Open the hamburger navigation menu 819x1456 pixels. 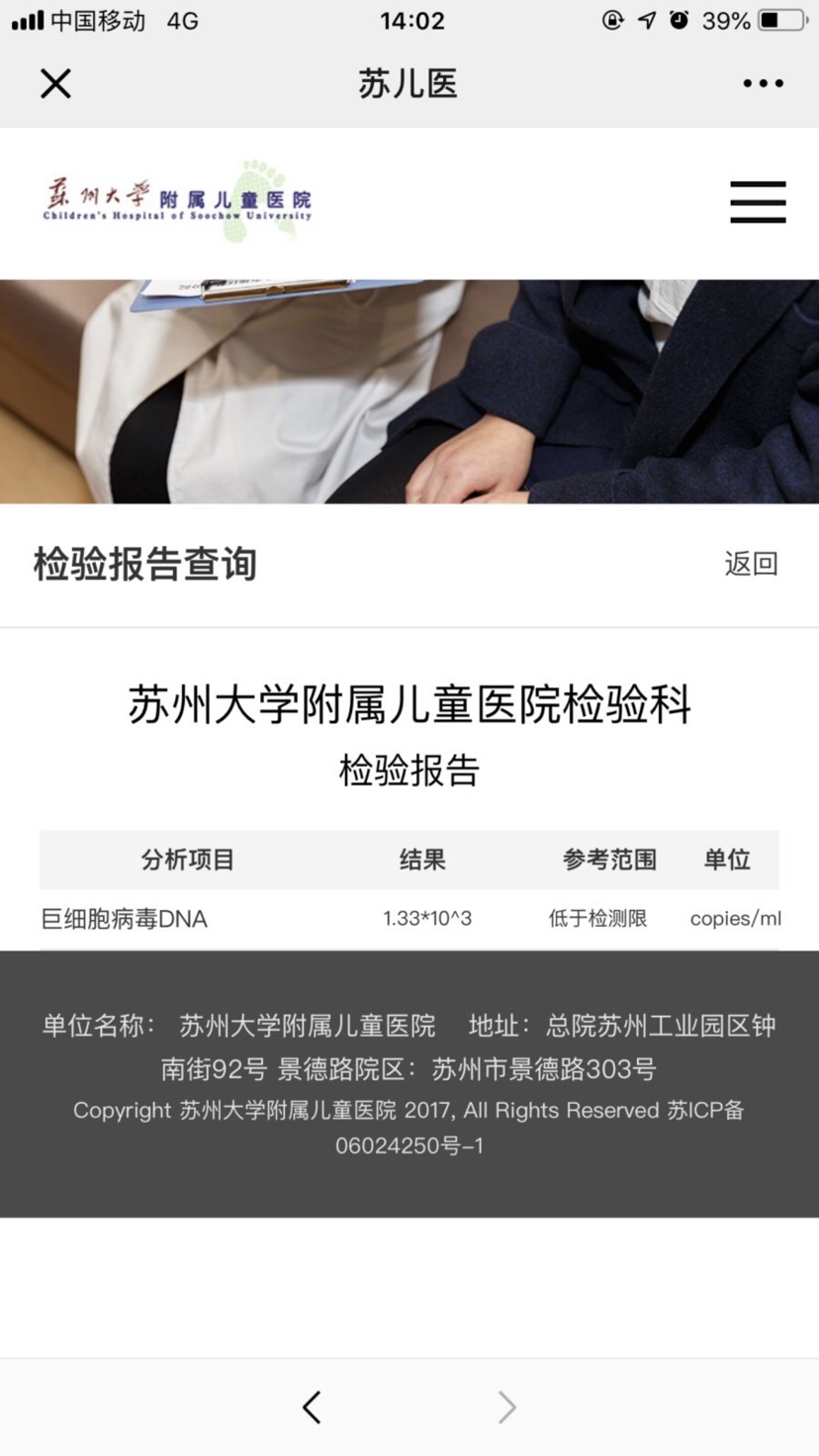tap(758, 202)
